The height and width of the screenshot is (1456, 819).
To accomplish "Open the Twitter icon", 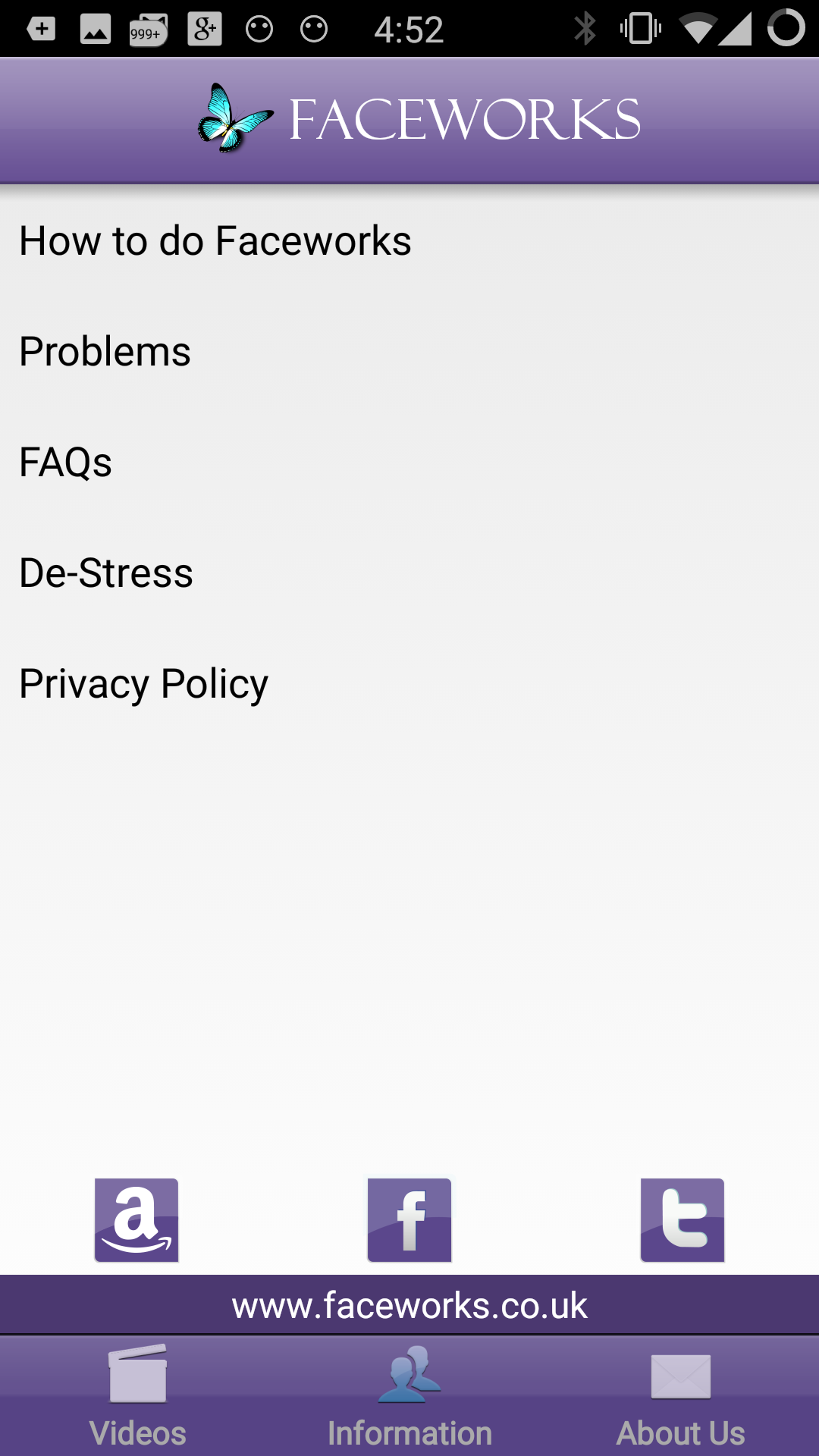I will click(682, 1220).
